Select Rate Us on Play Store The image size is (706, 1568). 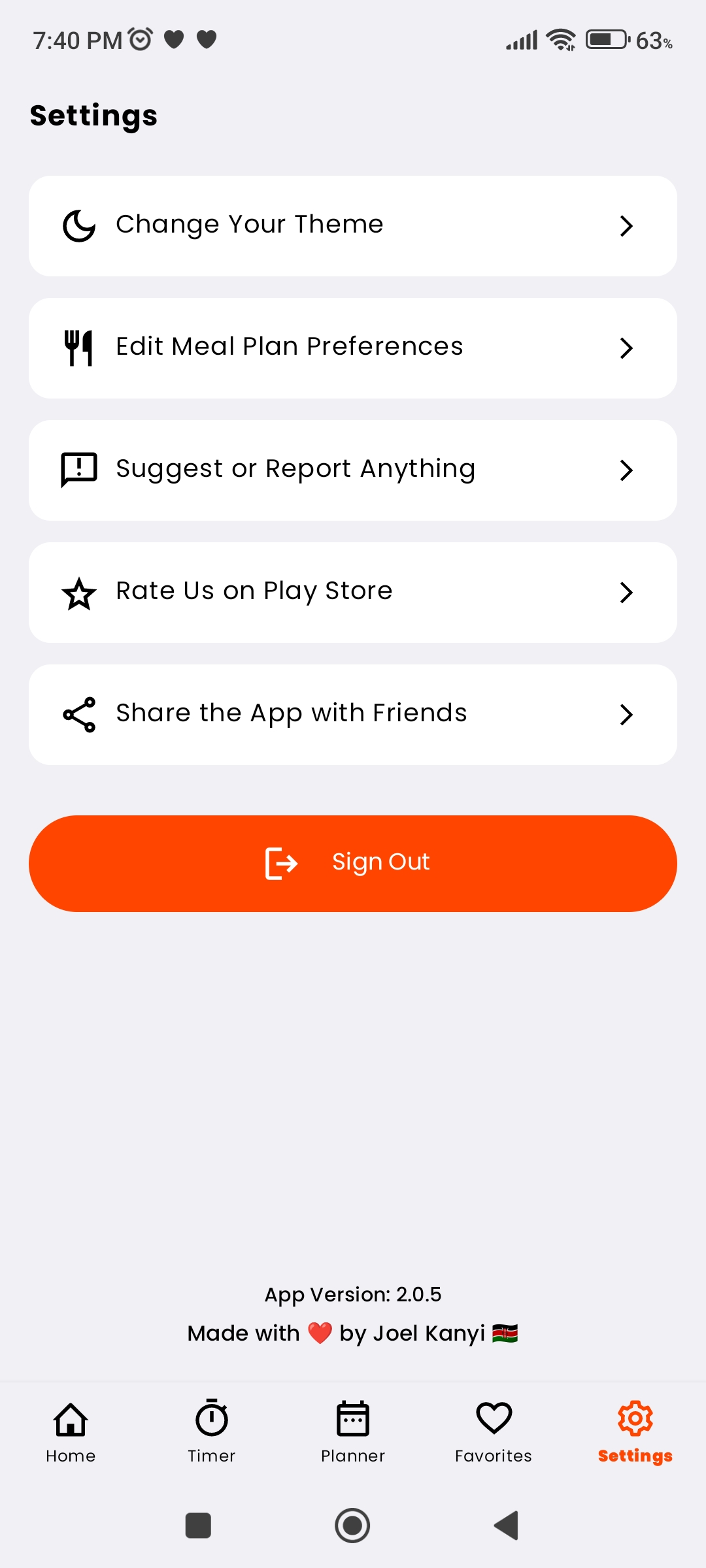[x=353, y=592]
